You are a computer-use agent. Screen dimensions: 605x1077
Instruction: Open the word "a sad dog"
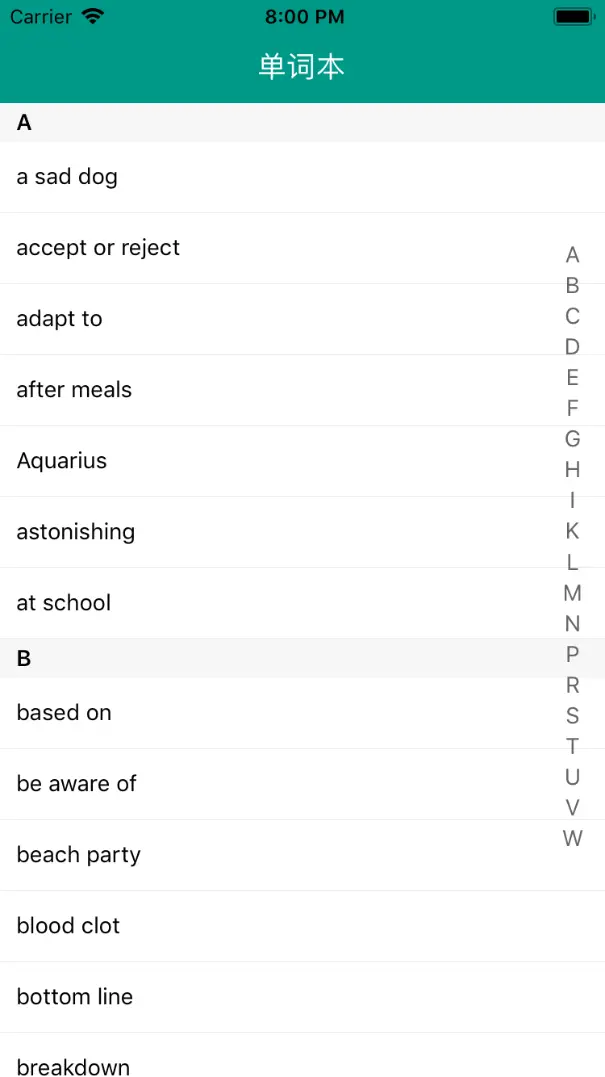[x=67, y=177]
